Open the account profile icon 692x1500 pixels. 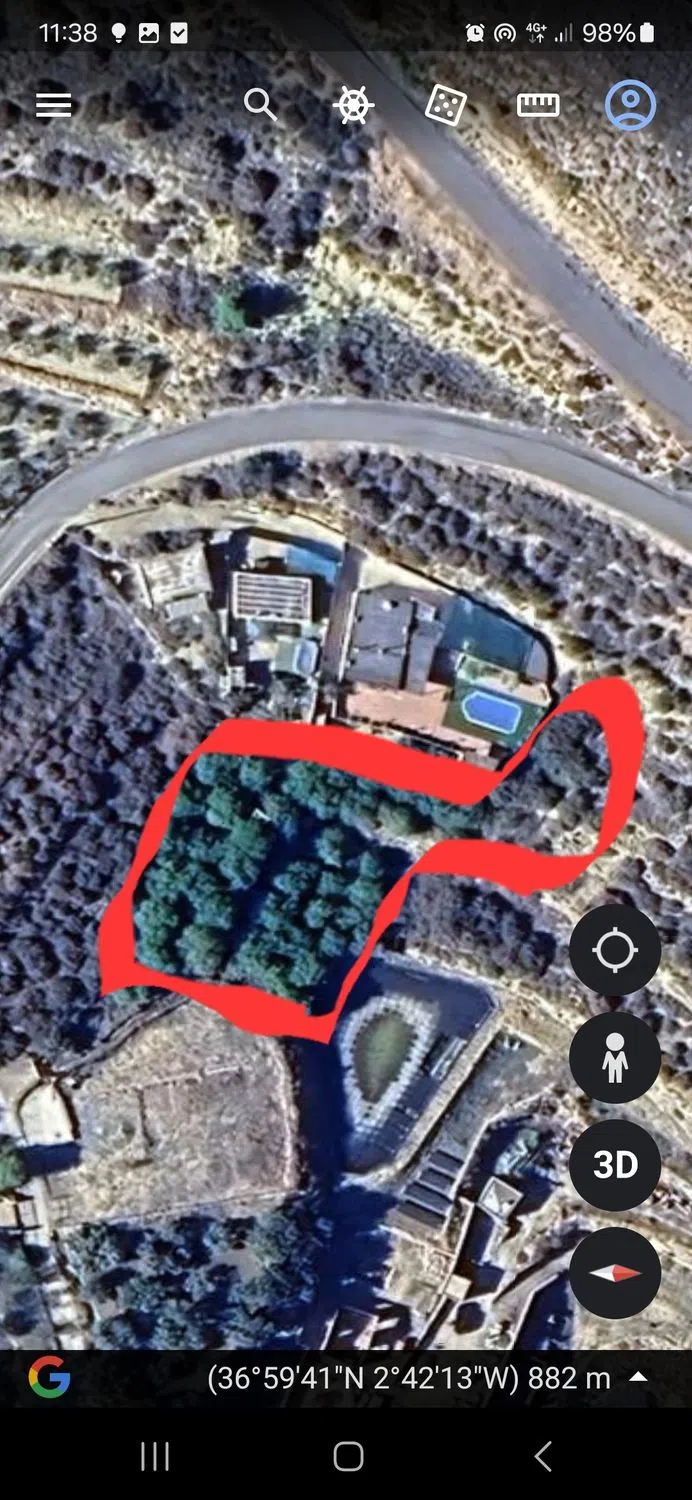(630, 105)
